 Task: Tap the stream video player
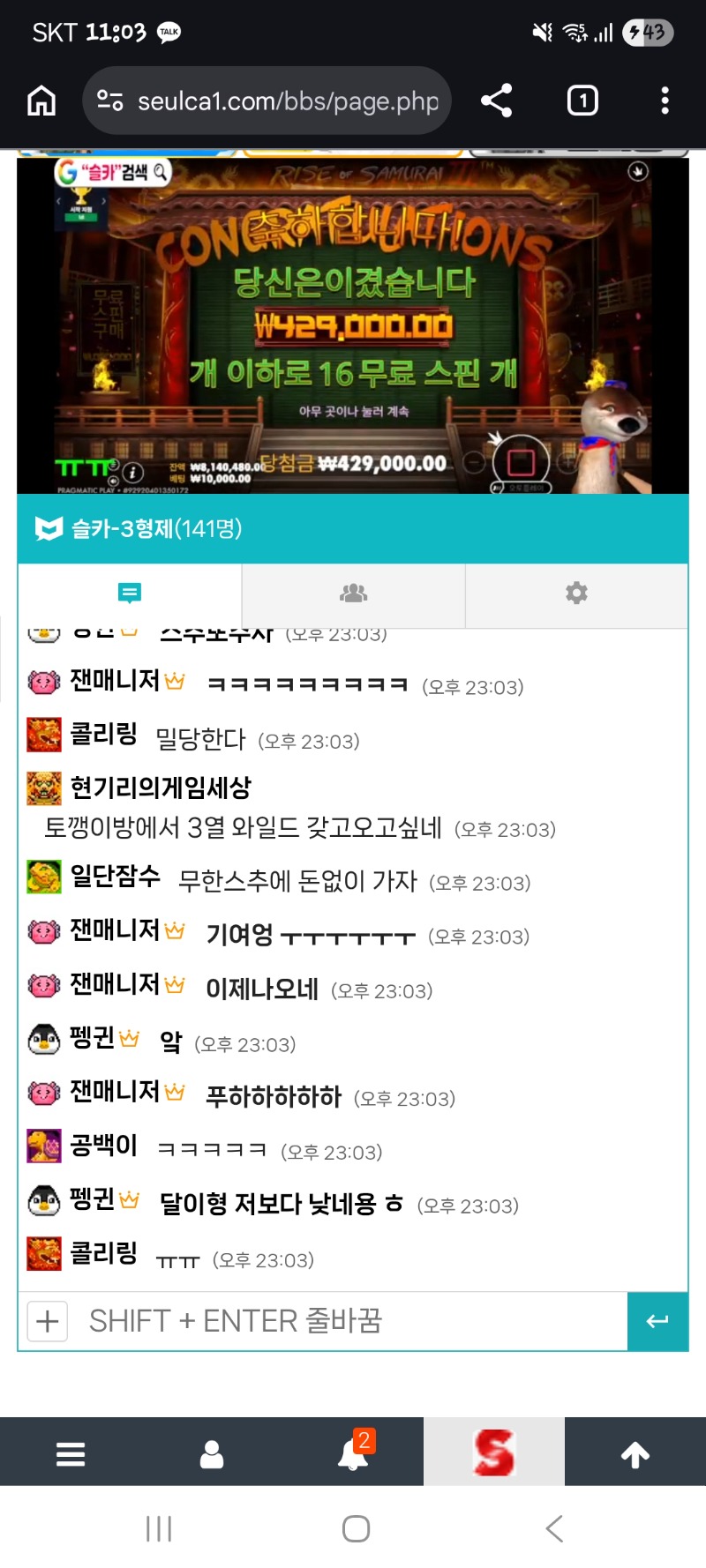point(353,326)
